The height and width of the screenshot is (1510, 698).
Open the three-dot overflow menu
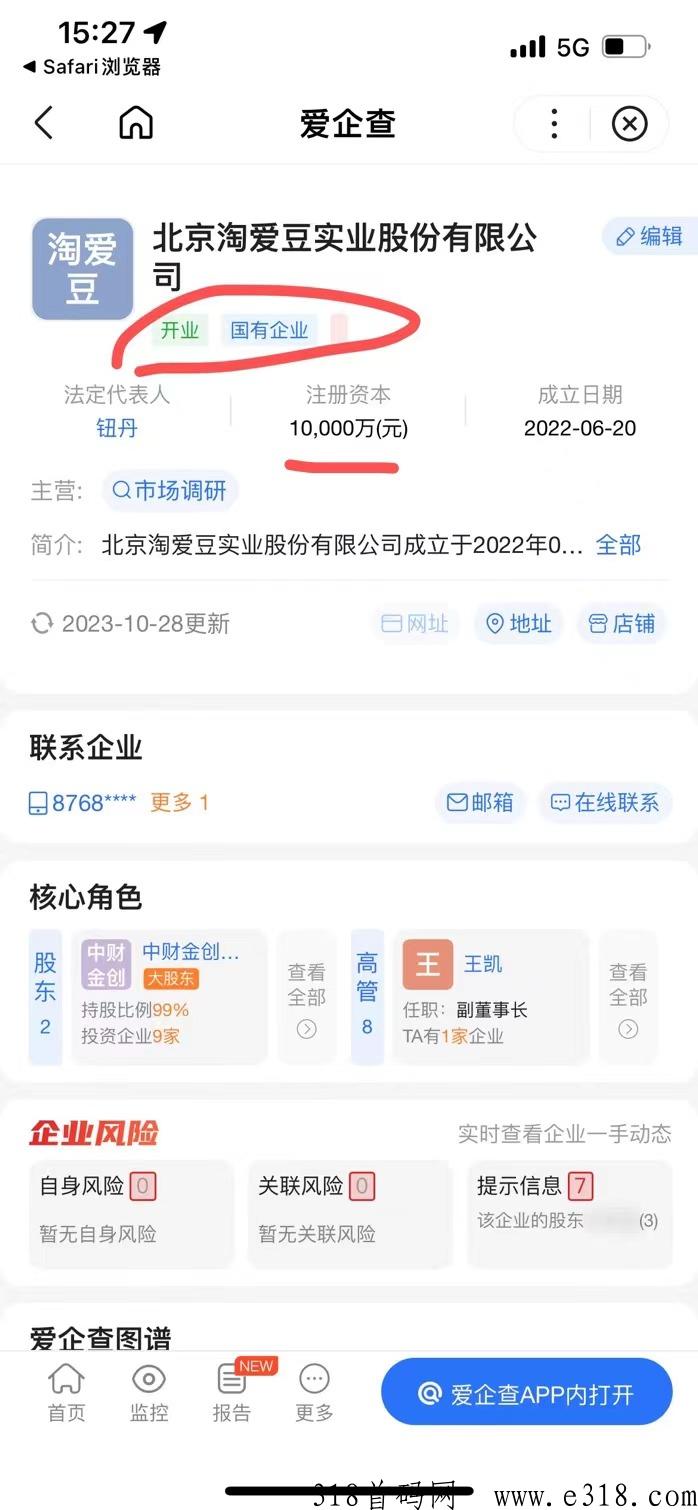[554, 124]
